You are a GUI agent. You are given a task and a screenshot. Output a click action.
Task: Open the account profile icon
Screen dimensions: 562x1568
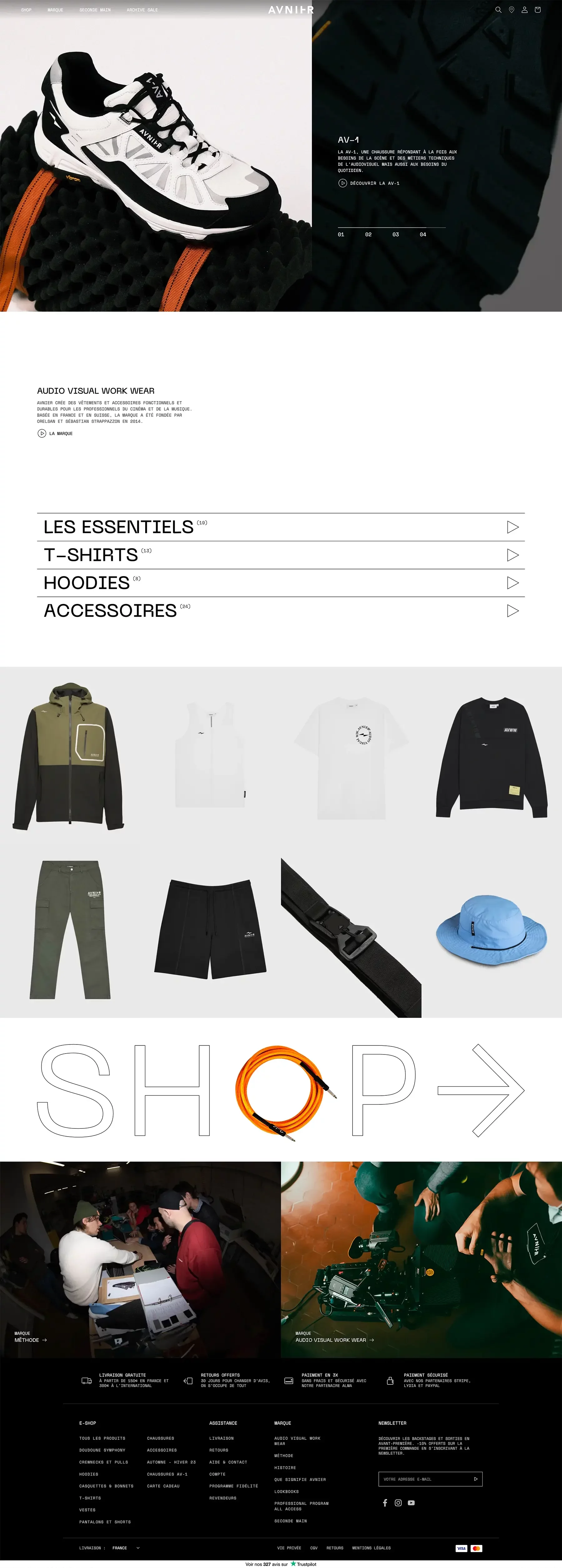(524, 10)
